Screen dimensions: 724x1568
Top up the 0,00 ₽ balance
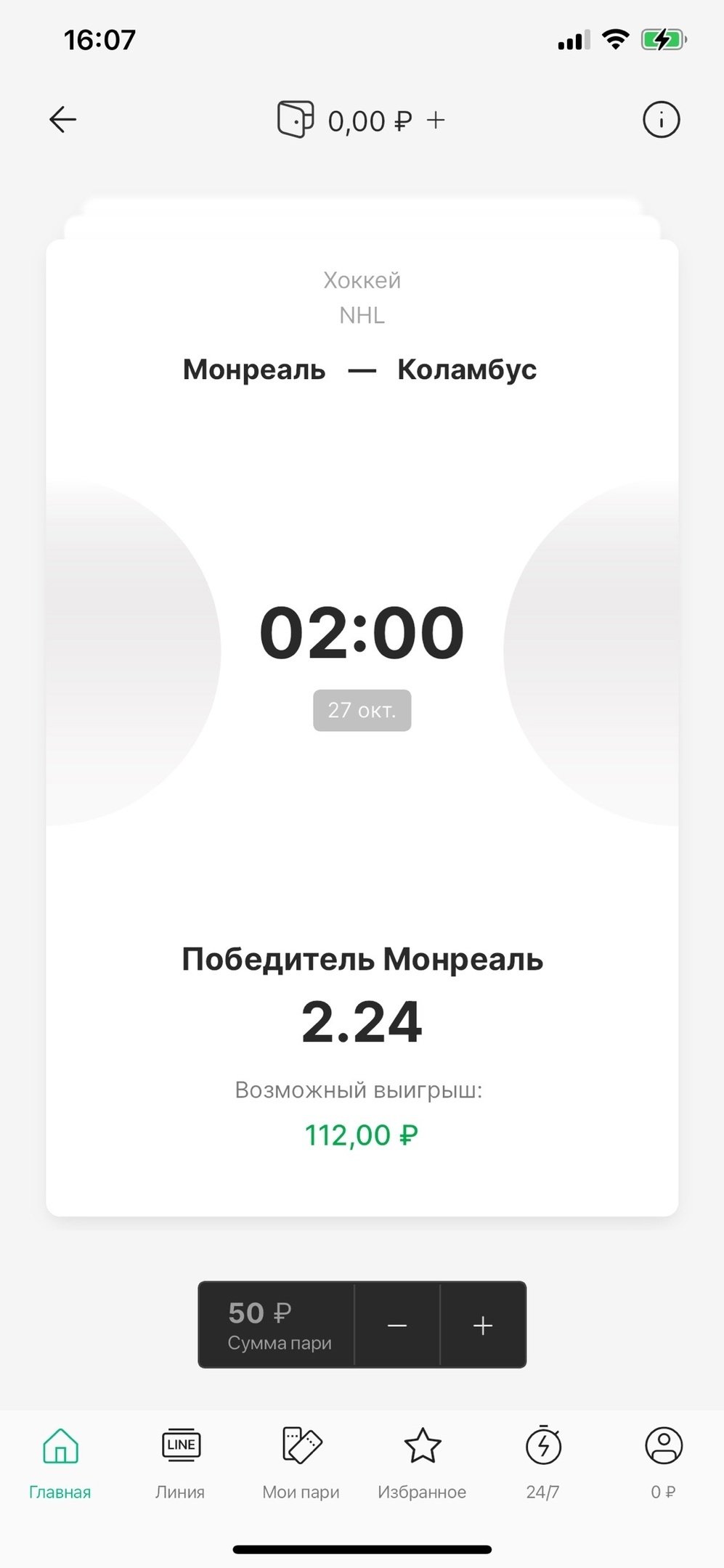[436, 120]
